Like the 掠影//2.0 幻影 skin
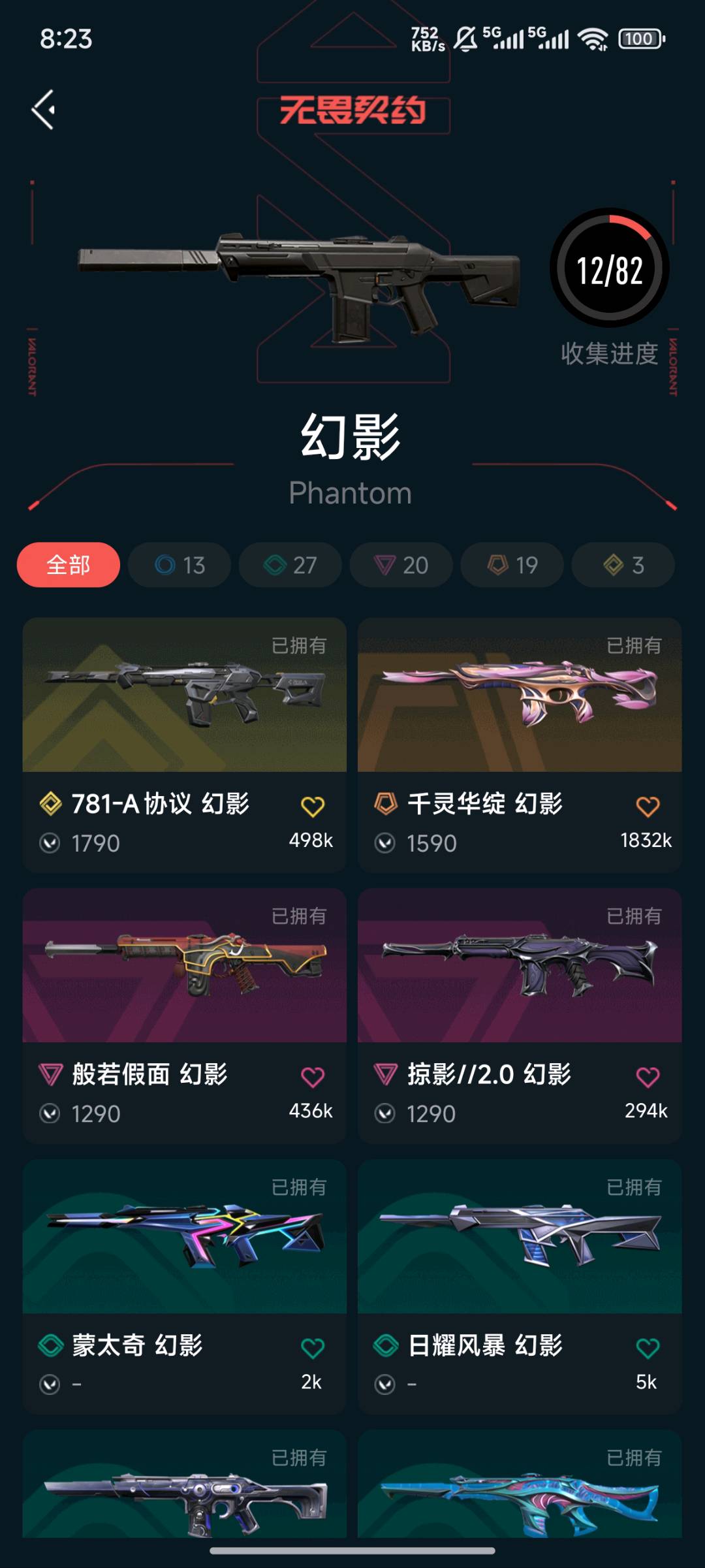Viewport: 705px width, 1568px height. click(648, 1078)
